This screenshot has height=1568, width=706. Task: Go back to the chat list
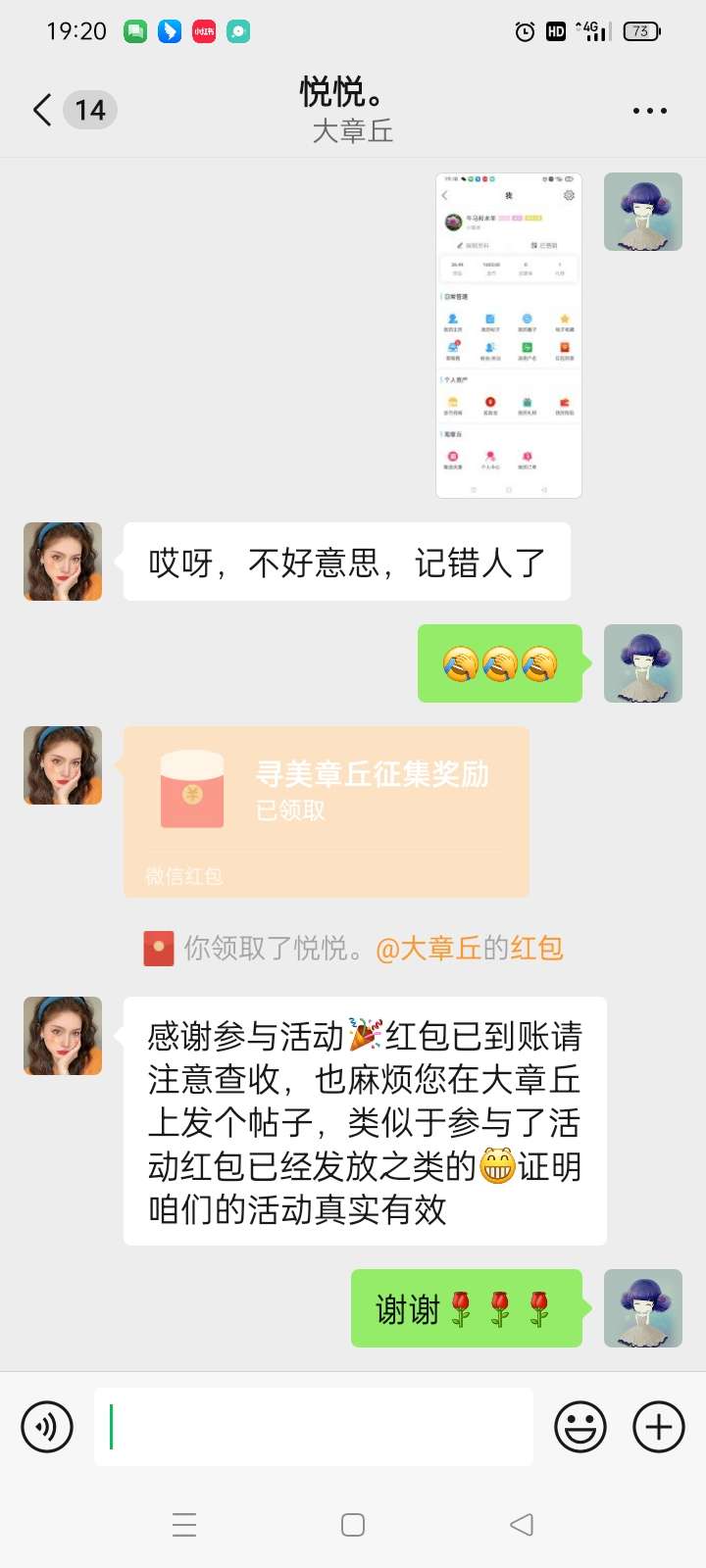pyautogui.click(x=43, y=110)
